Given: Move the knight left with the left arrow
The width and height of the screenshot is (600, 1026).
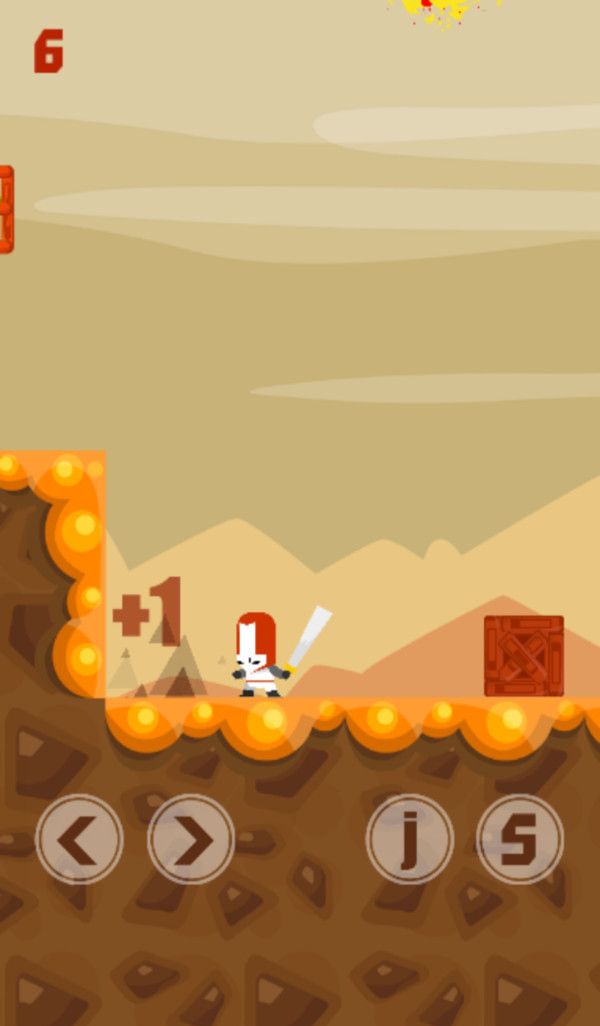Looking at the screenshot, I should pyautogui.click(x=79, y=839).
